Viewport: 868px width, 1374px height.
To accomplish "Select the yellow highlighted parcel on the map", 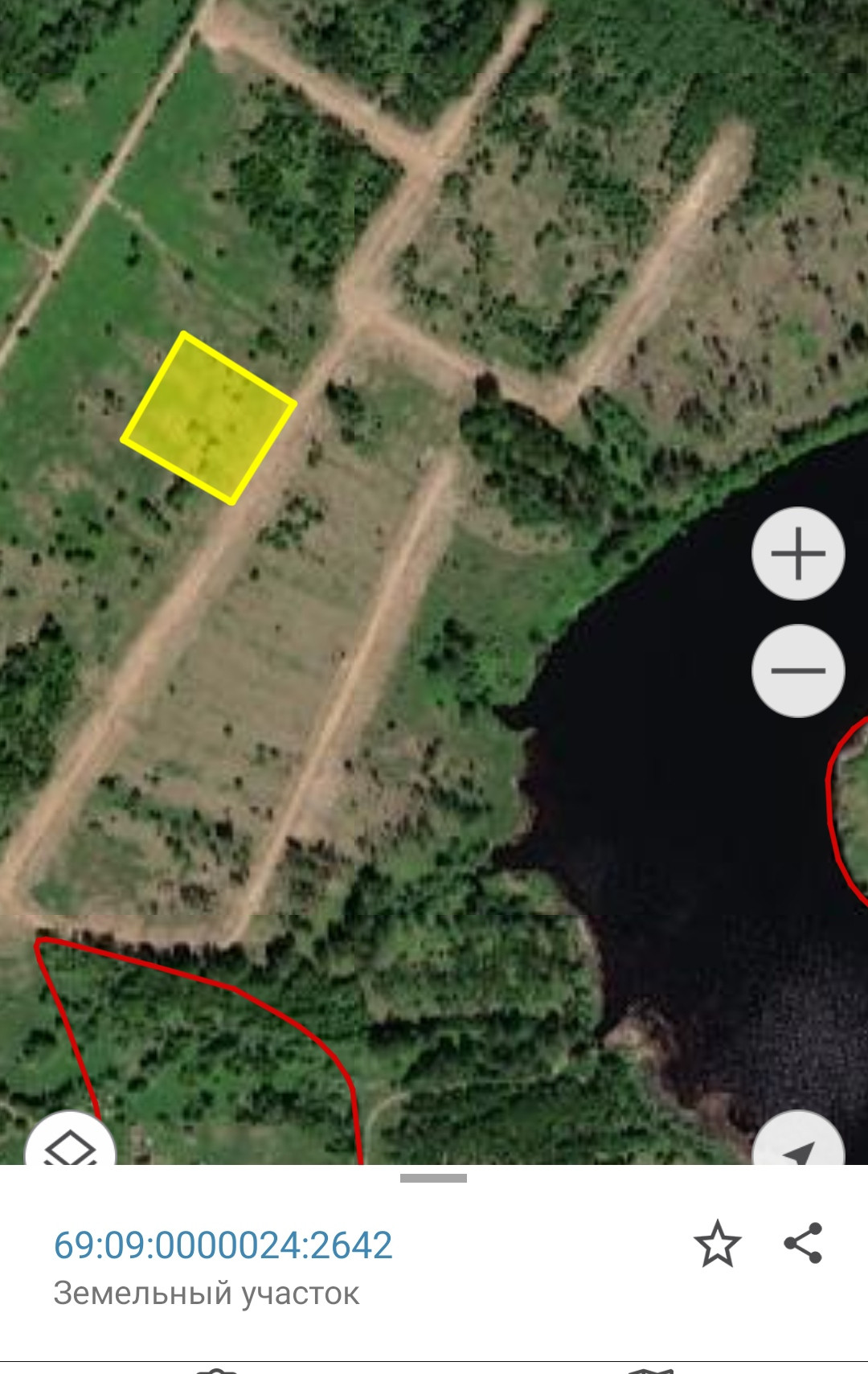I will (x=209, y=418).
